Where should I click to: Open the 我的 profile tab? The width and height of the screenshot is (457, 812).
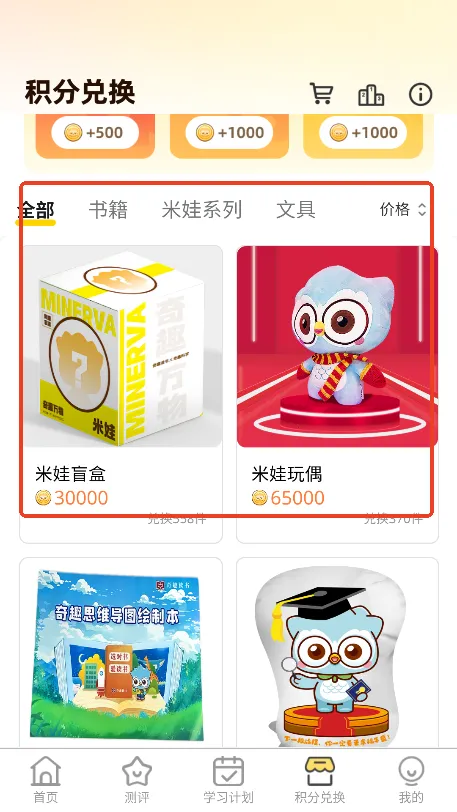[411, 779]
